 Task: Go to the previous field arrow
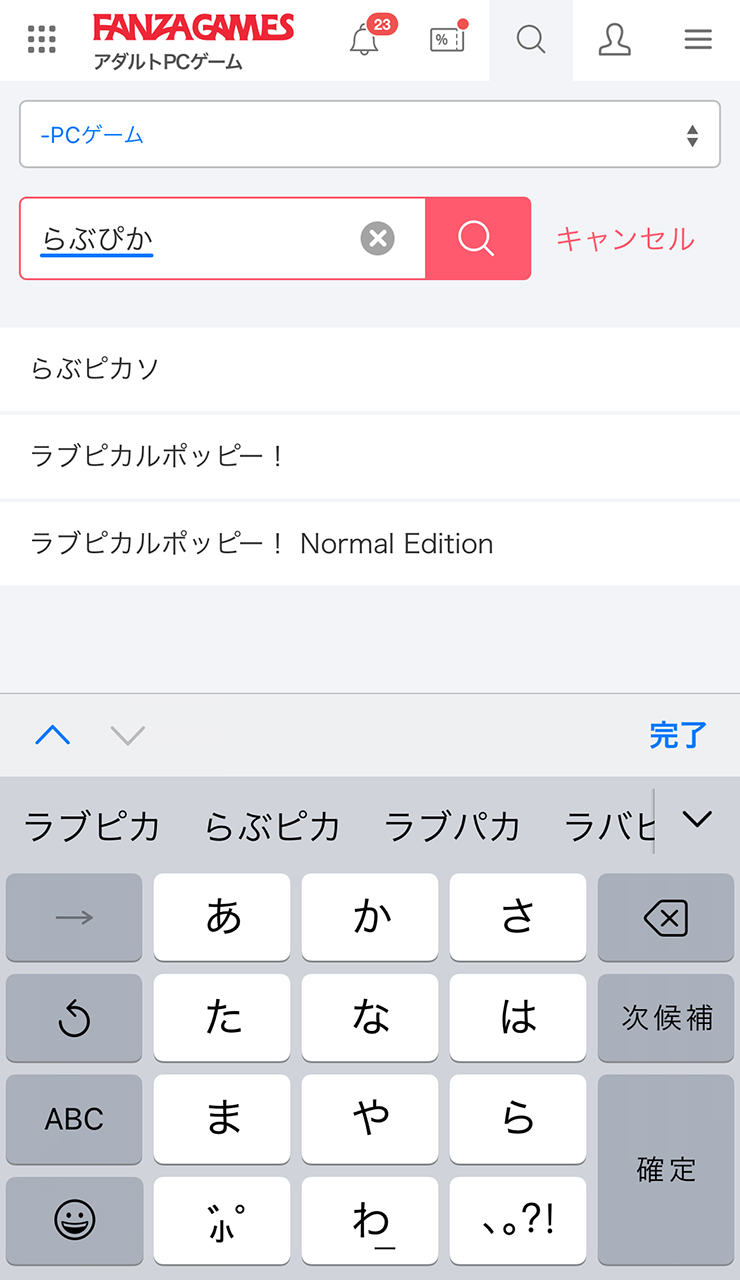pyautogui.click(x=52, y=736)
